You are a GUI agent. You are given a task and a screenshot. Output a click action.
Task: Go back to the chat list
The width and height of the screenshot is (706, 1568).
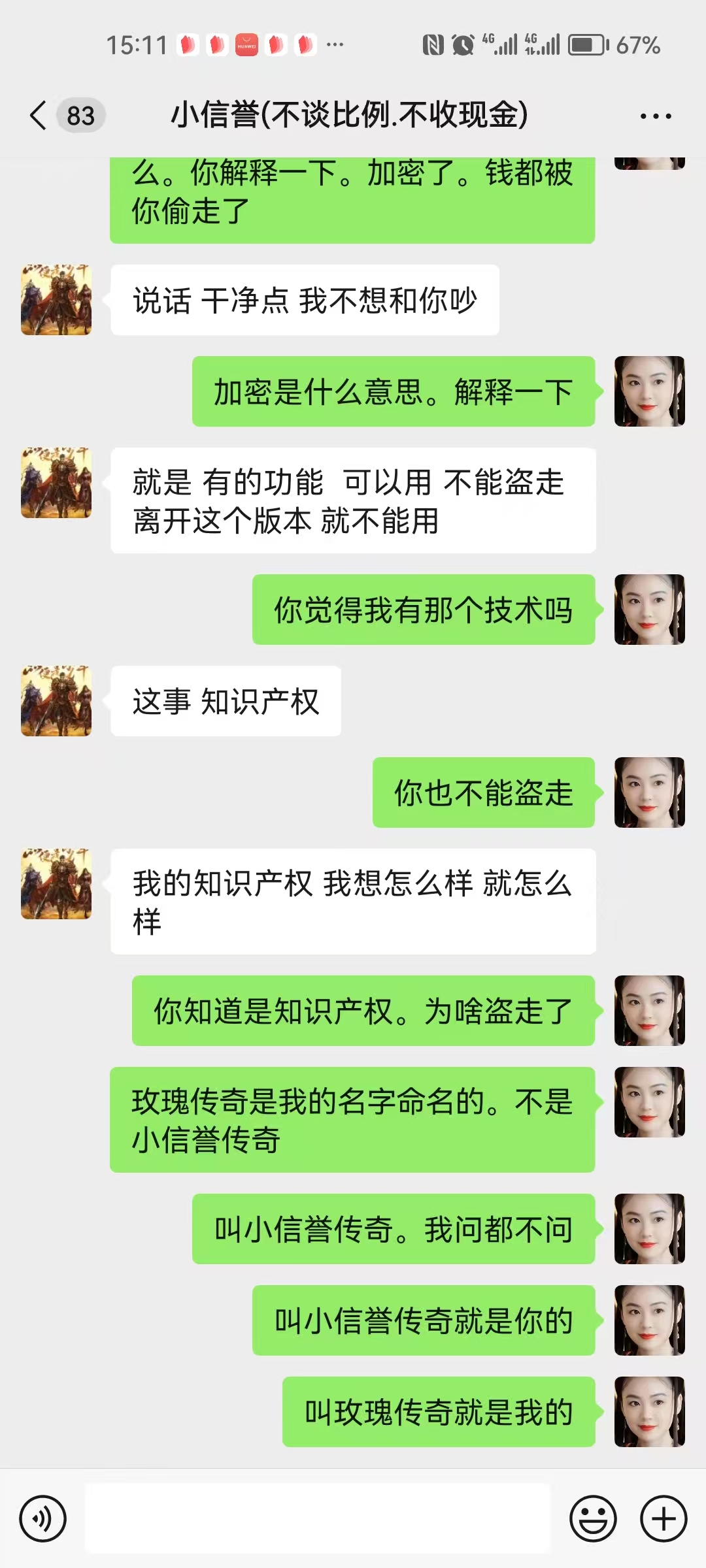tap(39, 116)
